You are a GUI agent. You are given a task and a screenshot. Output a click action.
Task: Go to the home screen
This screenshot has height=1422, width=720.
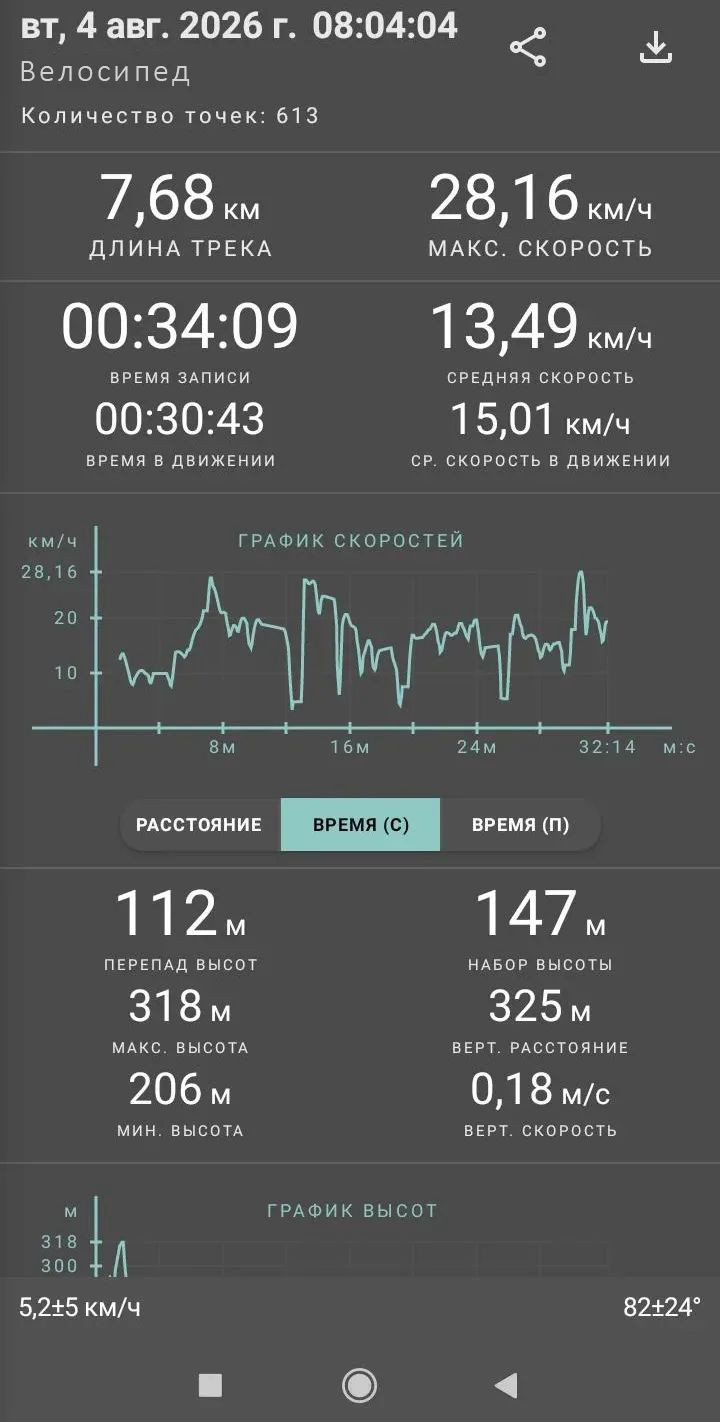359,1385
